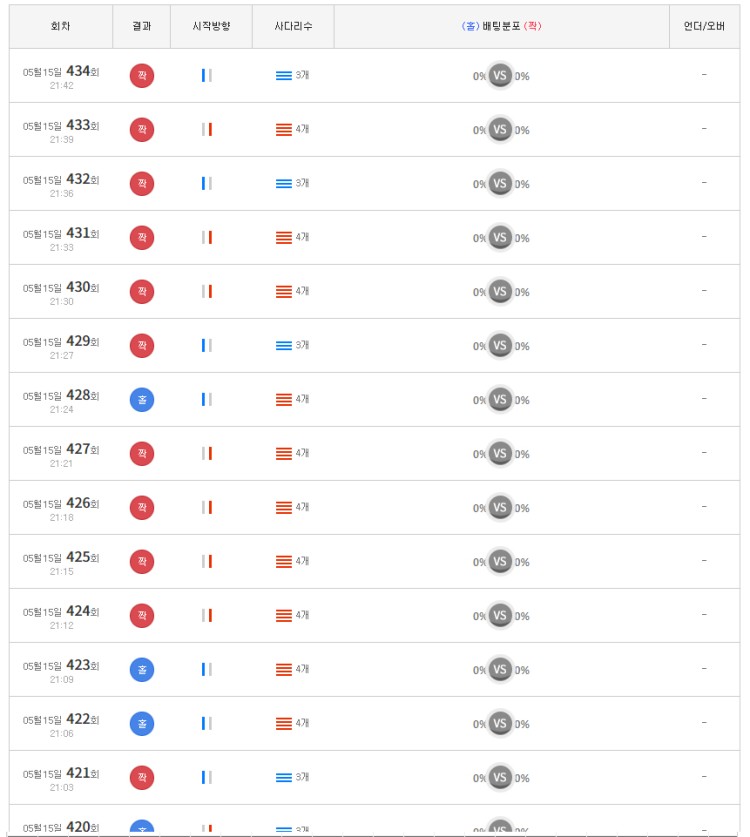Viewport: 750px width, 837px height.
Task: Click the red start direction bars for round 433
Action: coord(206,128)
